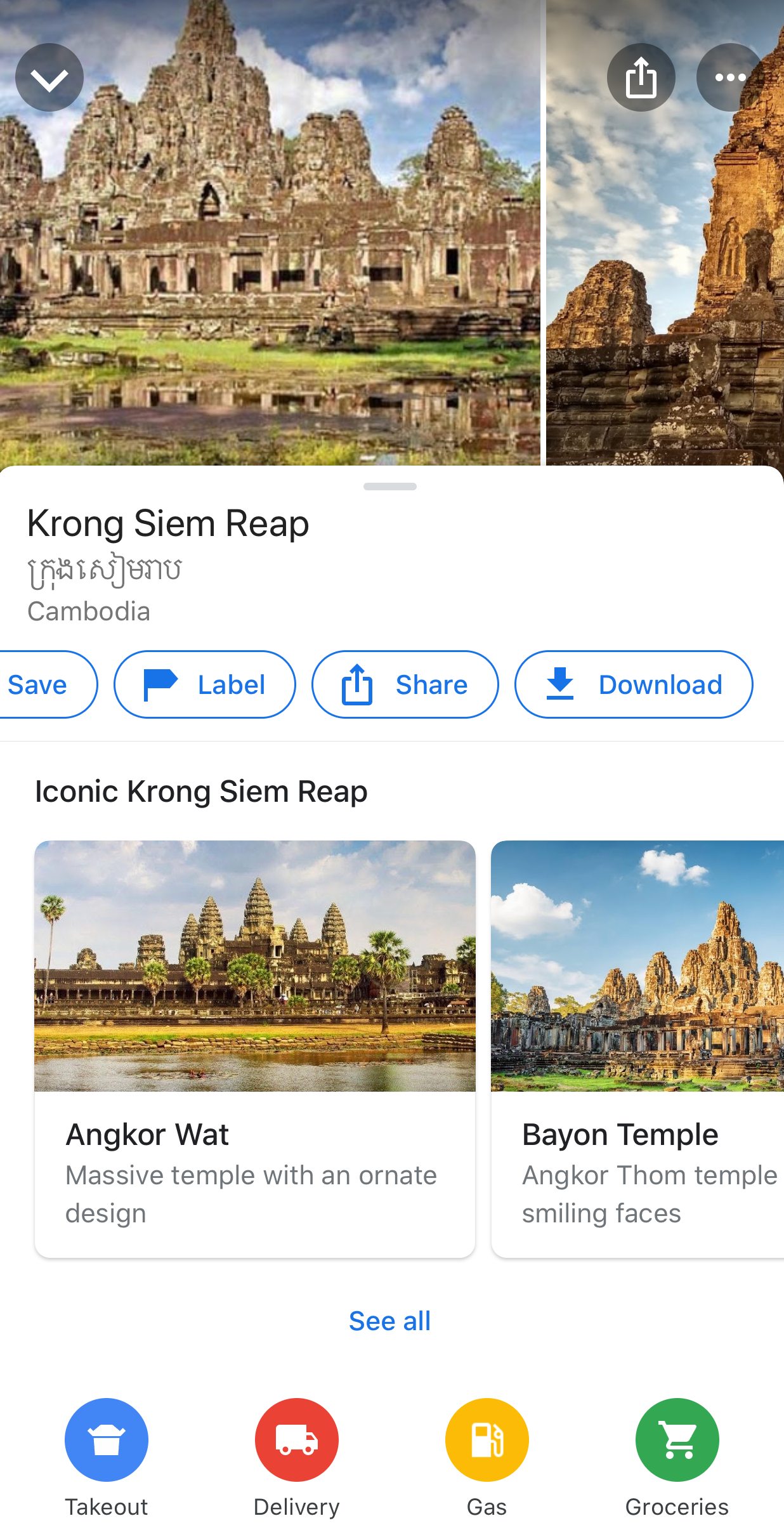The width and height of the screenshot is (784, 1530).
Task: Open the Bayon Temple card
Action: pyautogui.click(x=637, y=1048)
